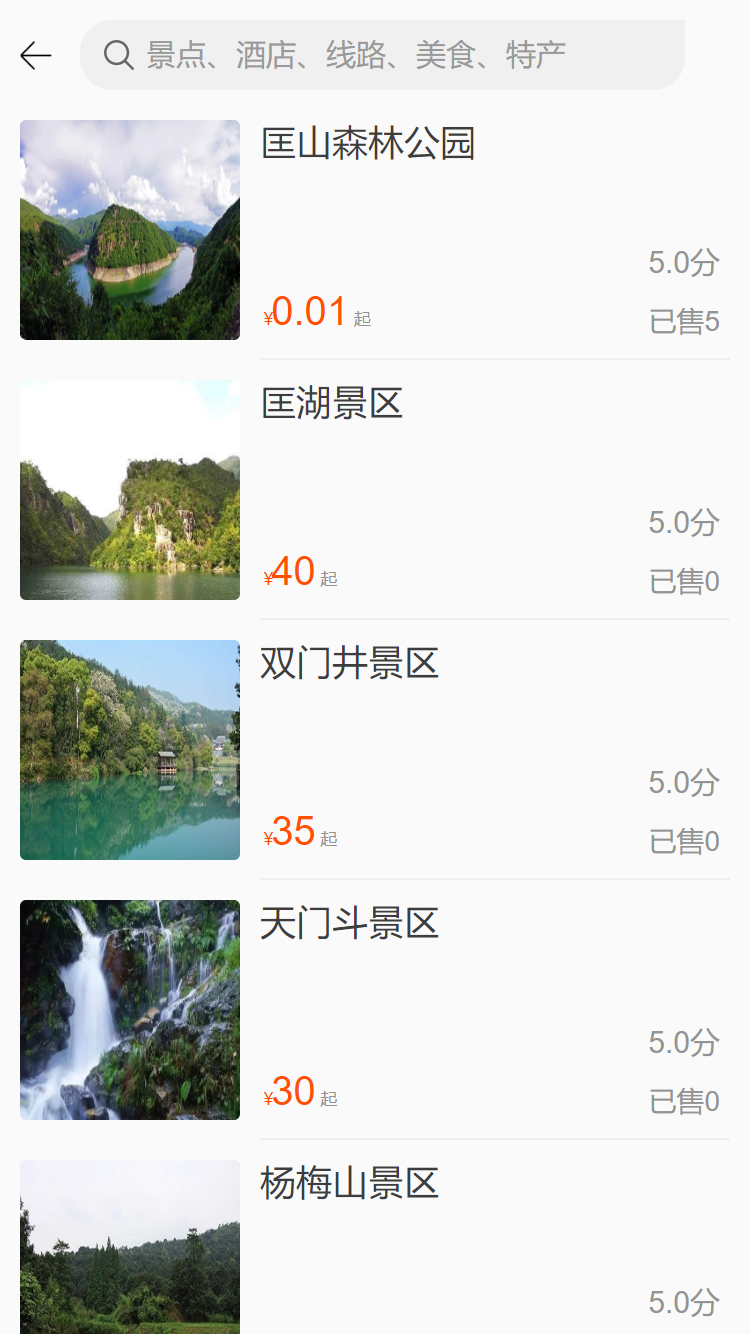
Task: Open the 匡山森林公园 listing title
Action: click(x=368, y=145)
